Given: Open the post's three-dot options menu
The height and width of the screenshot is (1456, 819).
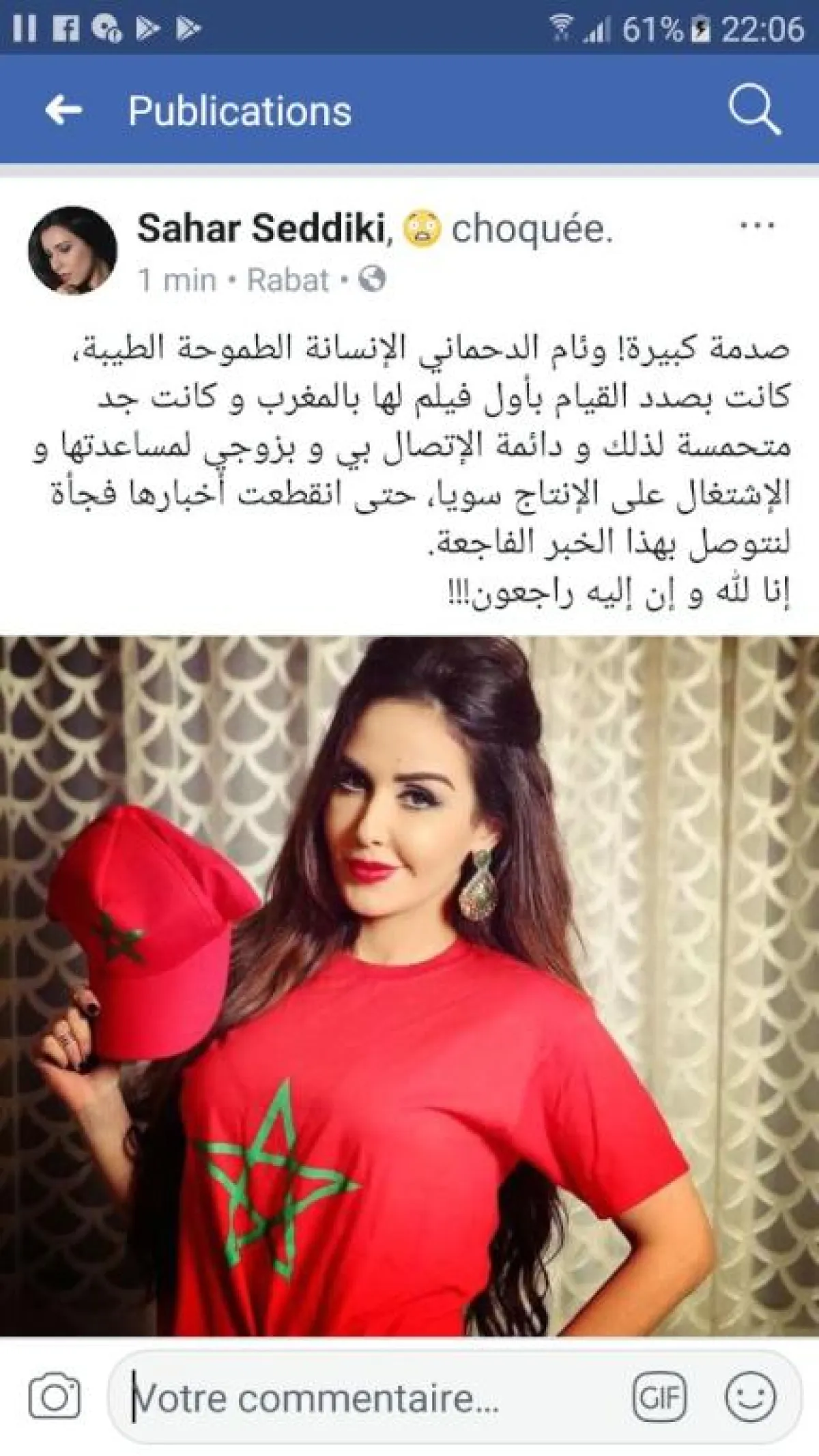Looking at the screenshot, I should coord(758,226).
